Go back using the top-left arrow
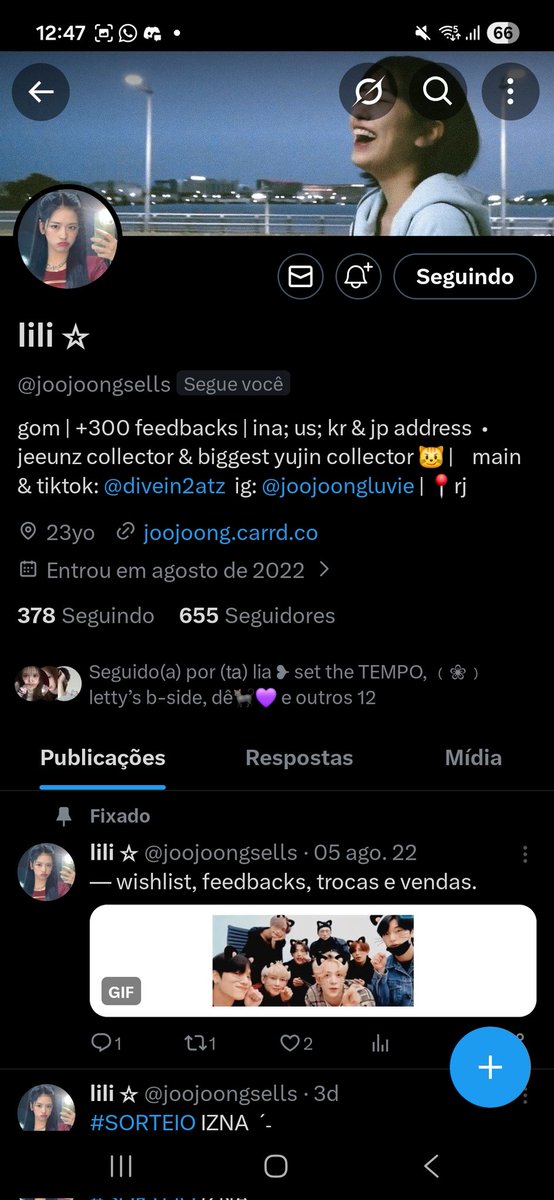This screenshot has width=554, height=1200. point(41,92)
